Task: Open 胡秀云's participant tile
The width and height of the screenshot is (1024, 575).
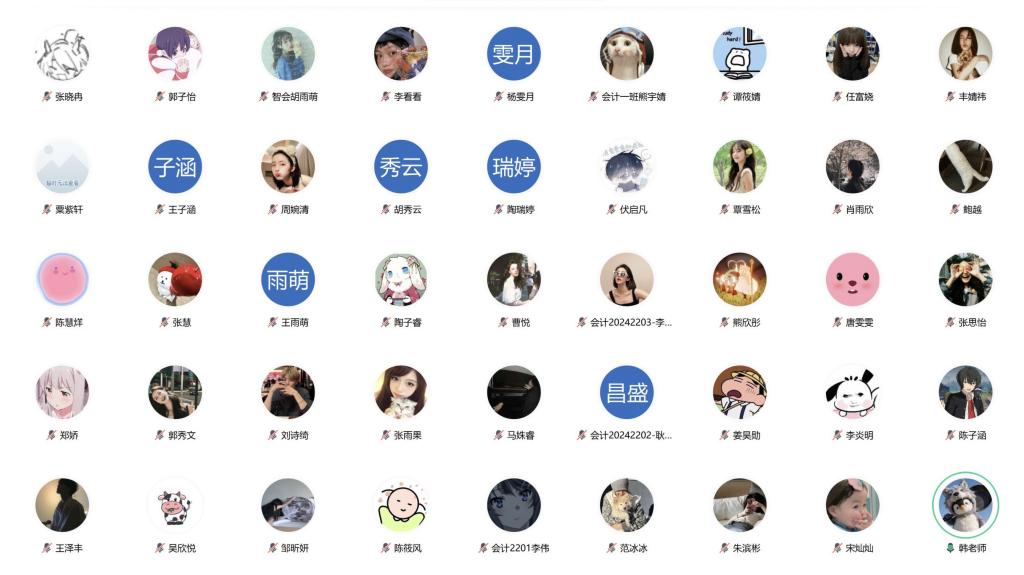Action: pos(401,167)
